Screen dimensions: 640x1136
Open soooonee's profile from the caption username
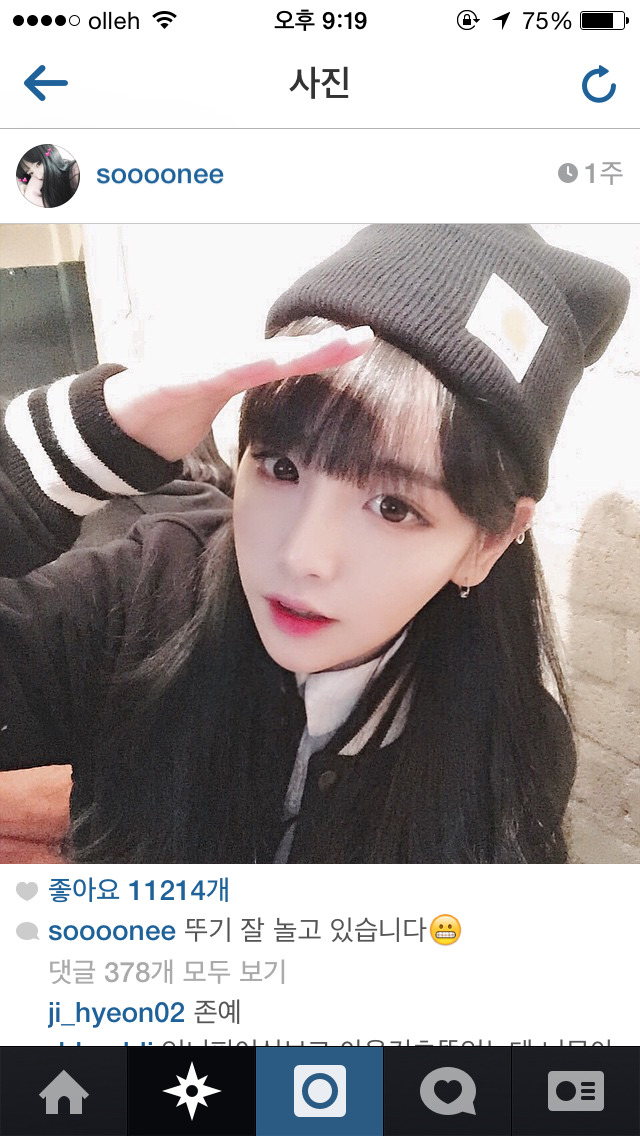pos(112,931)
